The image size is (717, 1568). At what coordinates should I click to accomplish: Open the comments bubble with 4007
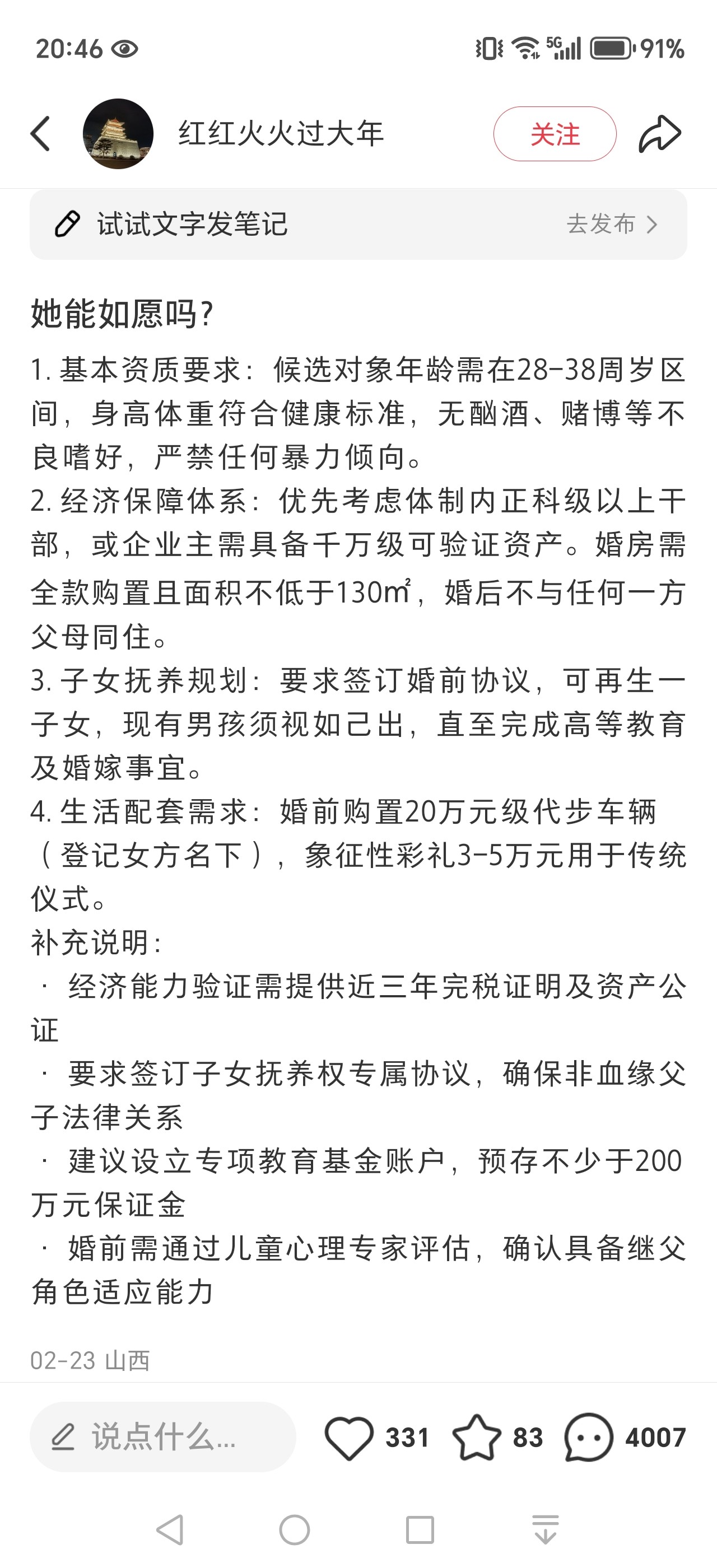[x=588, y=1437]
